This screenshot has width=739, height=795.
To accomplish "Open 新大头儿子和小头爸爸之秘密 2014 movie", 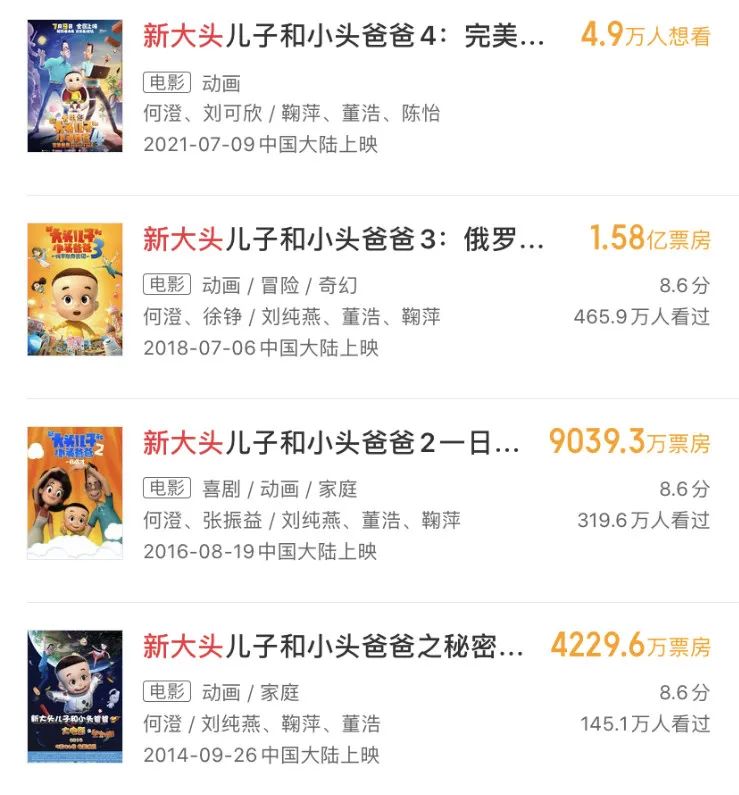I will click(x=334, y=646).
